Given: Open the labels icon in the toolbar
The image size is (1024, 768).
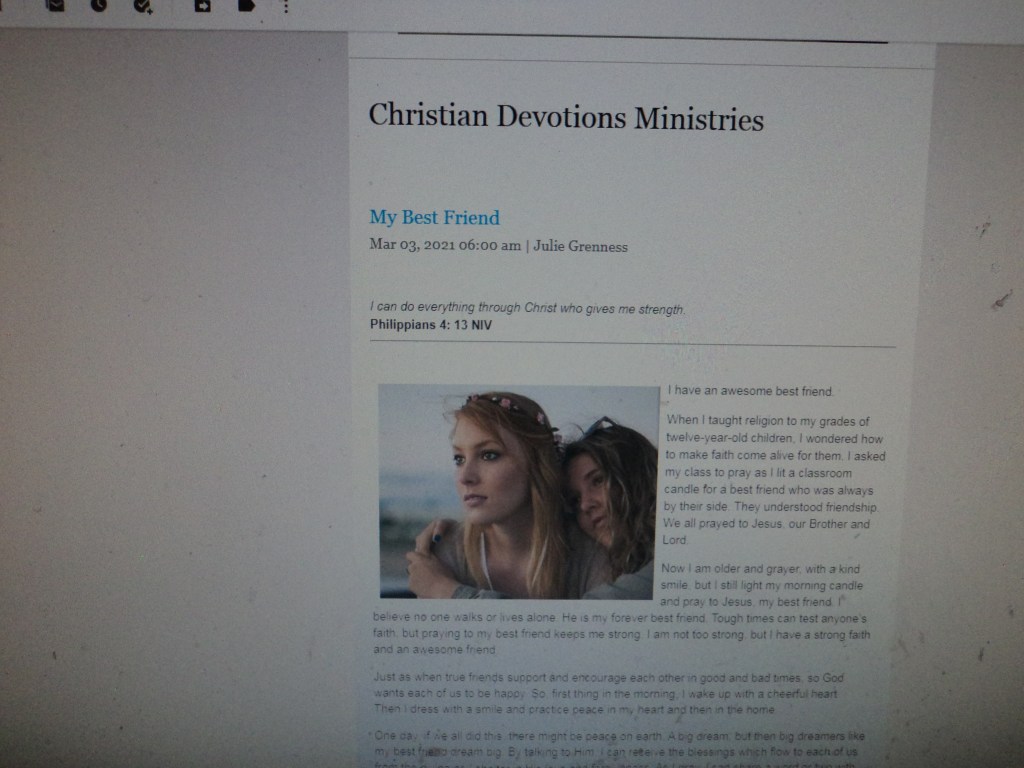Looking at the screenshot, I should pyautogui.click(x=246, y=5).
